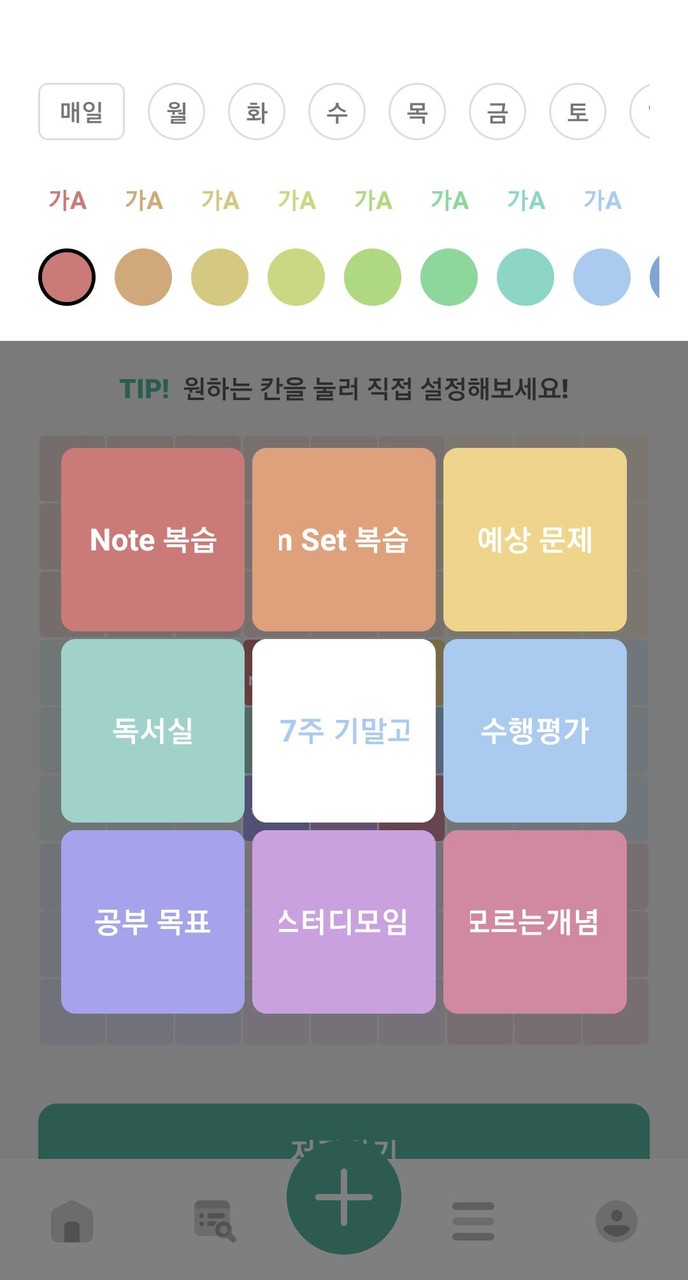
Task: Pick the 수 day chip
Action: pos(337,111)
